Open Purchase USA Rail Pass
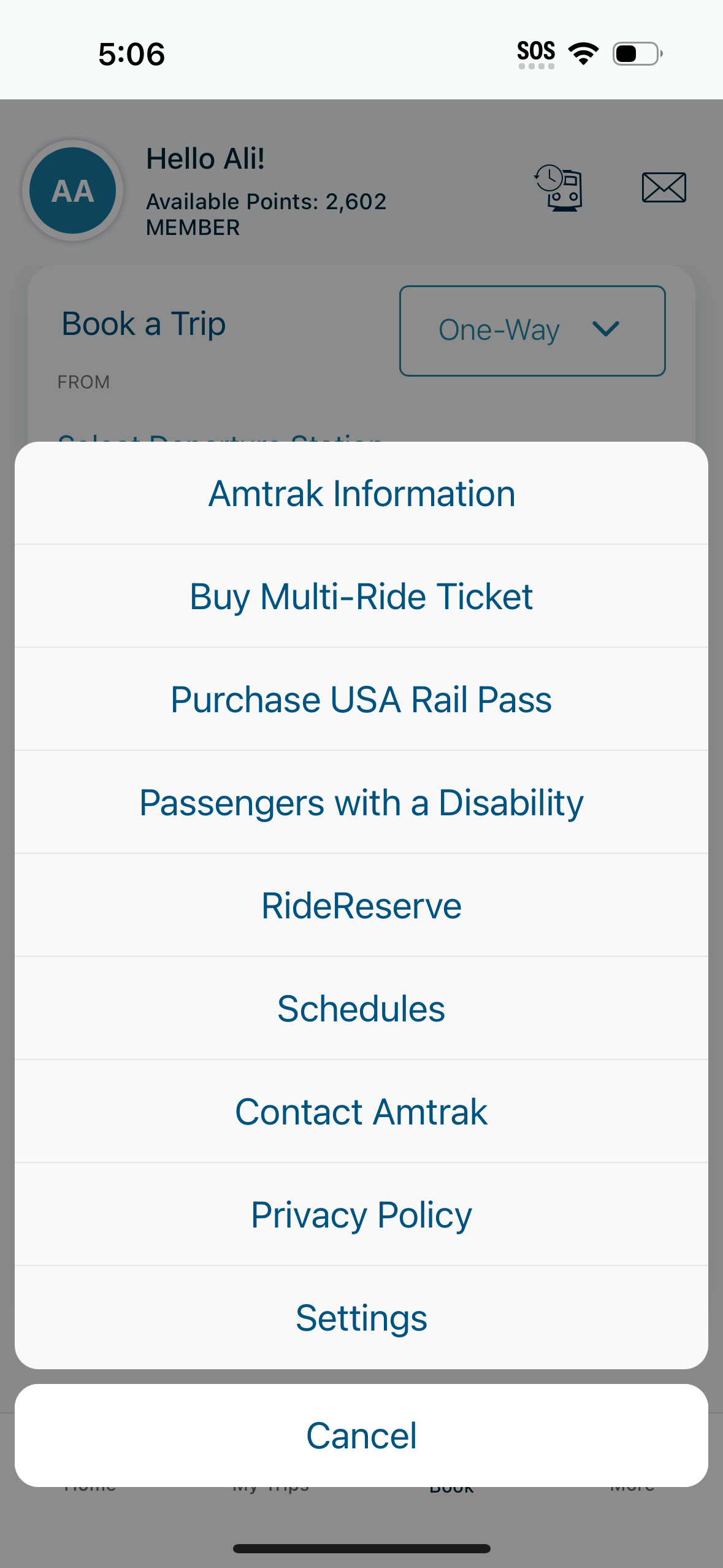 coord(361,699)
